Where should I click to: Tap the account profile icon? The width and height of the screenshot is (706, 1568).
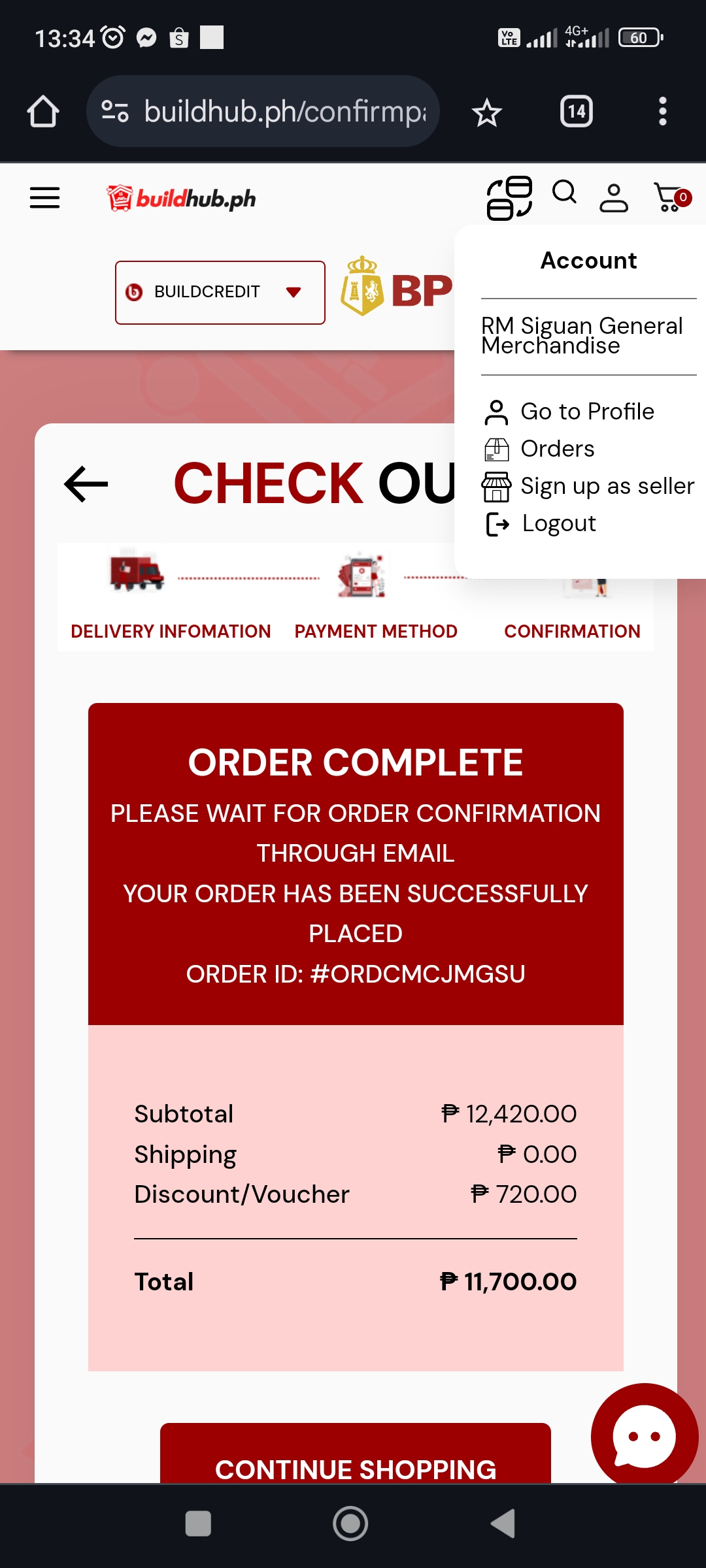[614, 198]
